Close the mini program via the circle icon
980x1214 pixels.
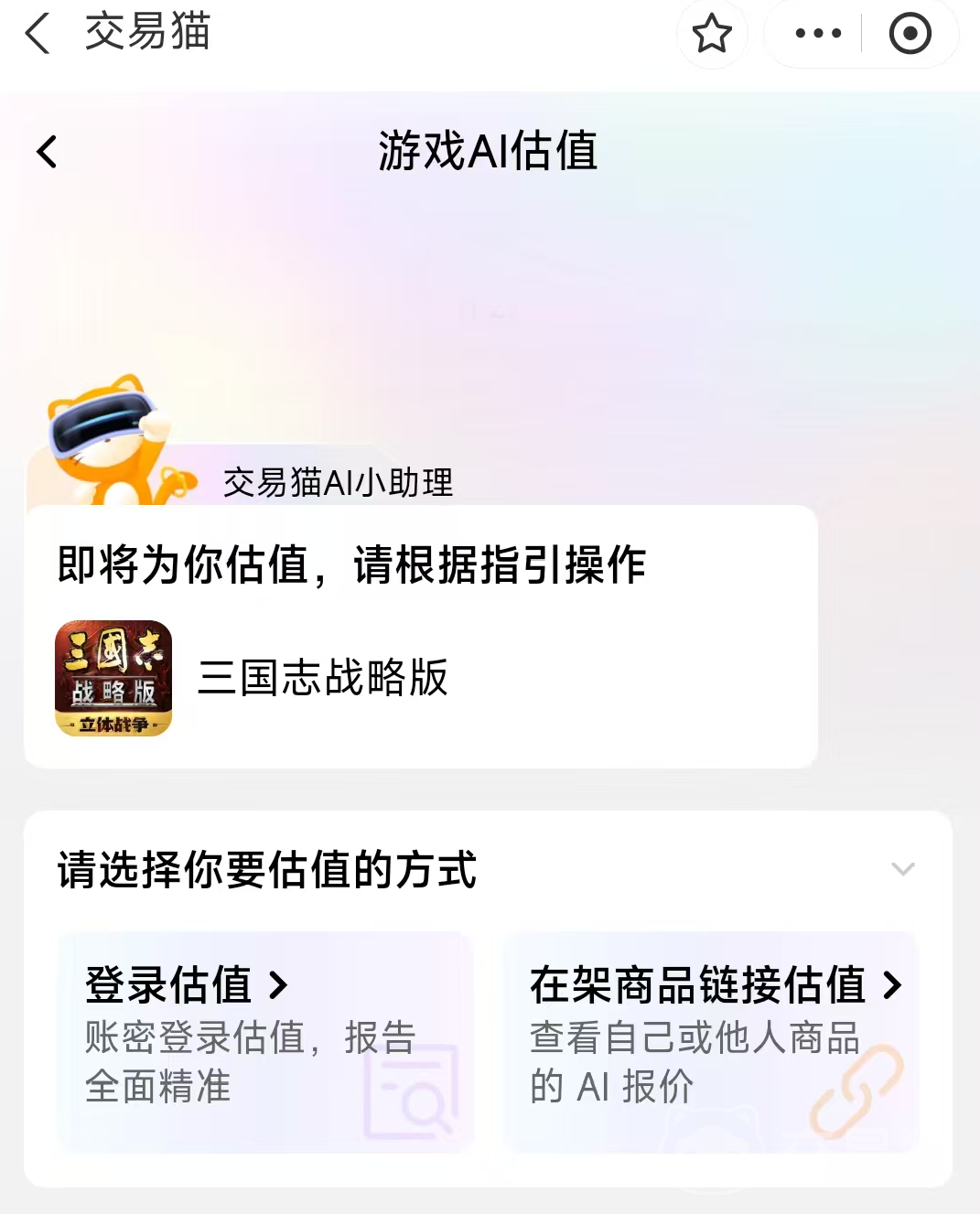click(910, 35)
